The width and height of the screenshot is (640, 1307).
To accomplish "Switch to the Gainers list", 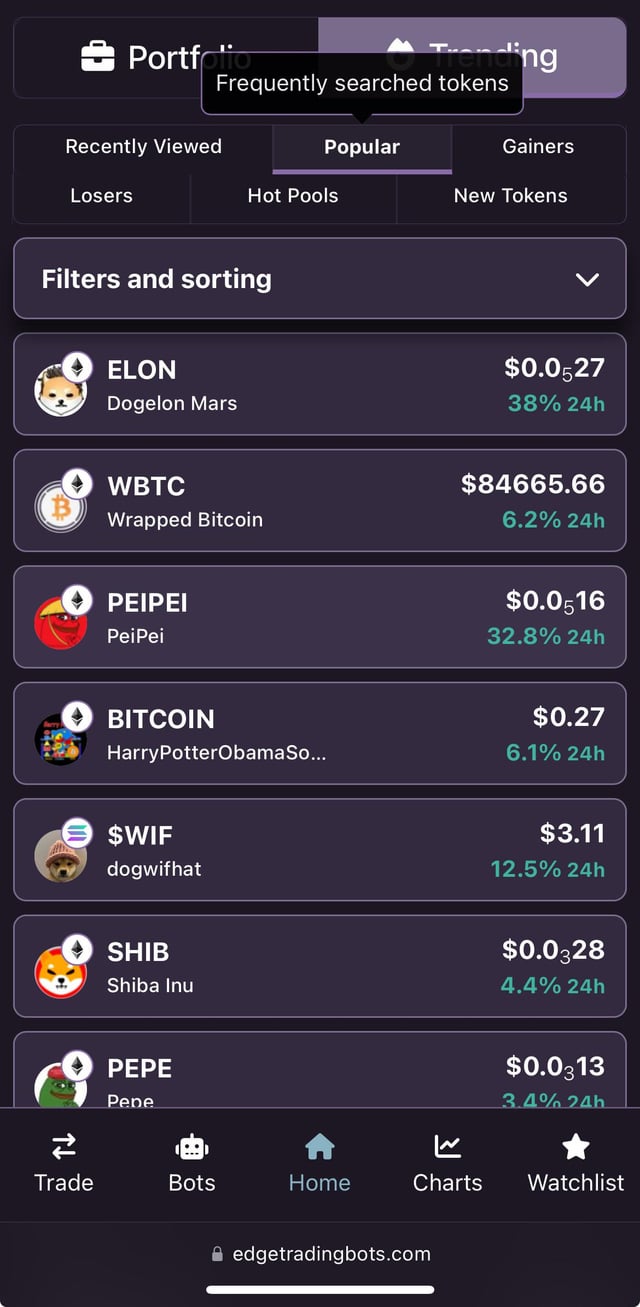I will click(x=538, y=147).
